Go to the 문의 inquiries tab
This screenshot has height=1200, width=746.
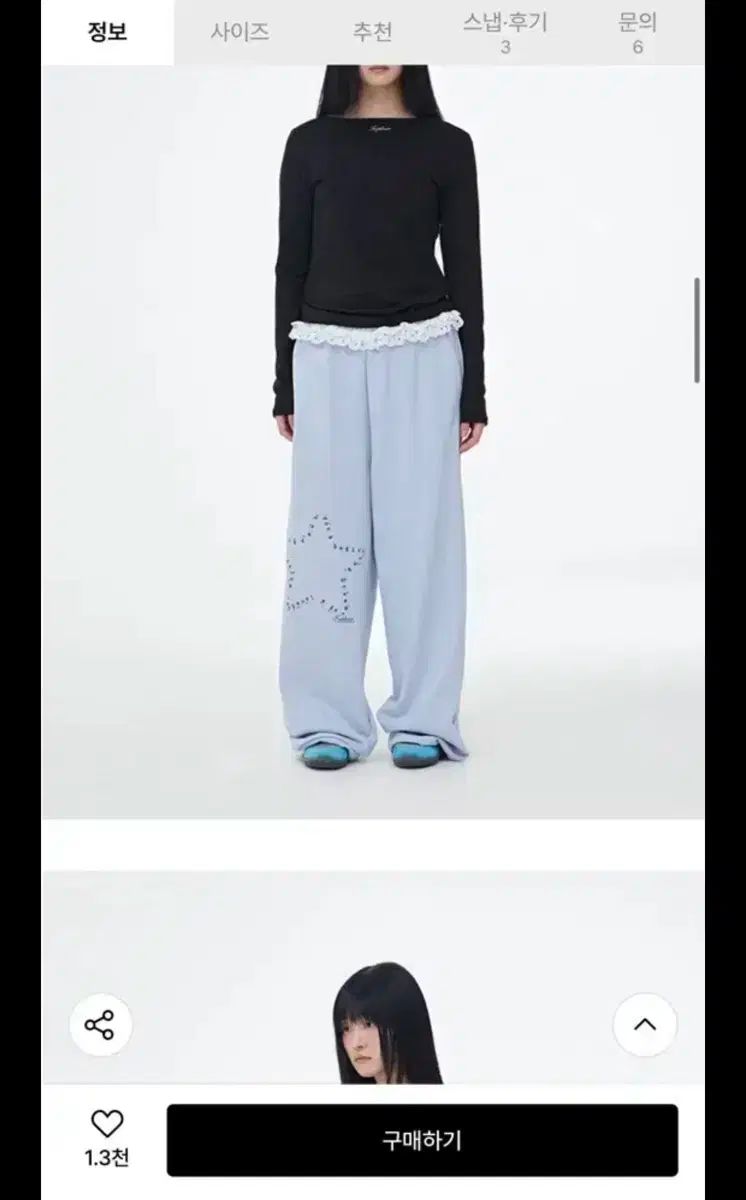coord(637,32)
